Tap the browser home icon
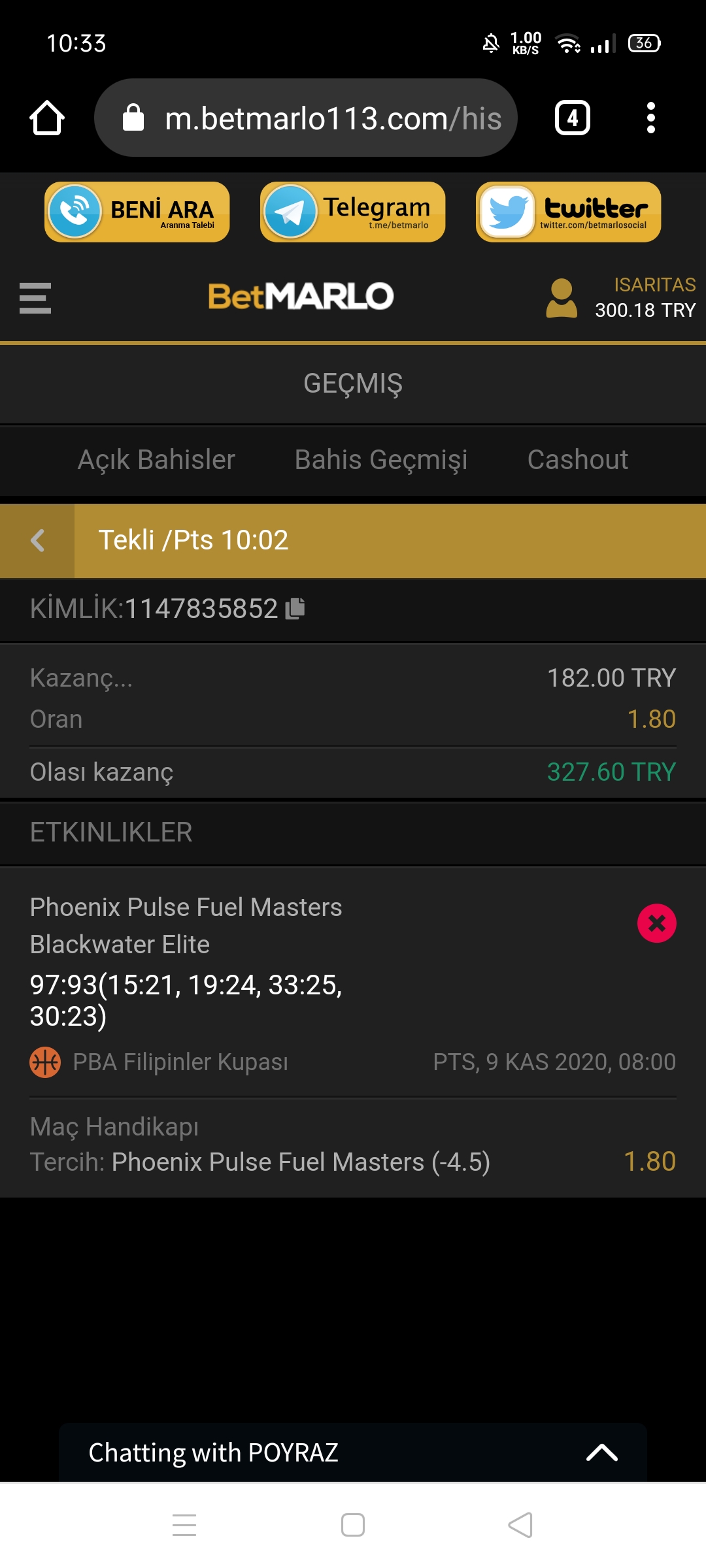The height and width of the screenshot is (1568, 706). (47, 118)
